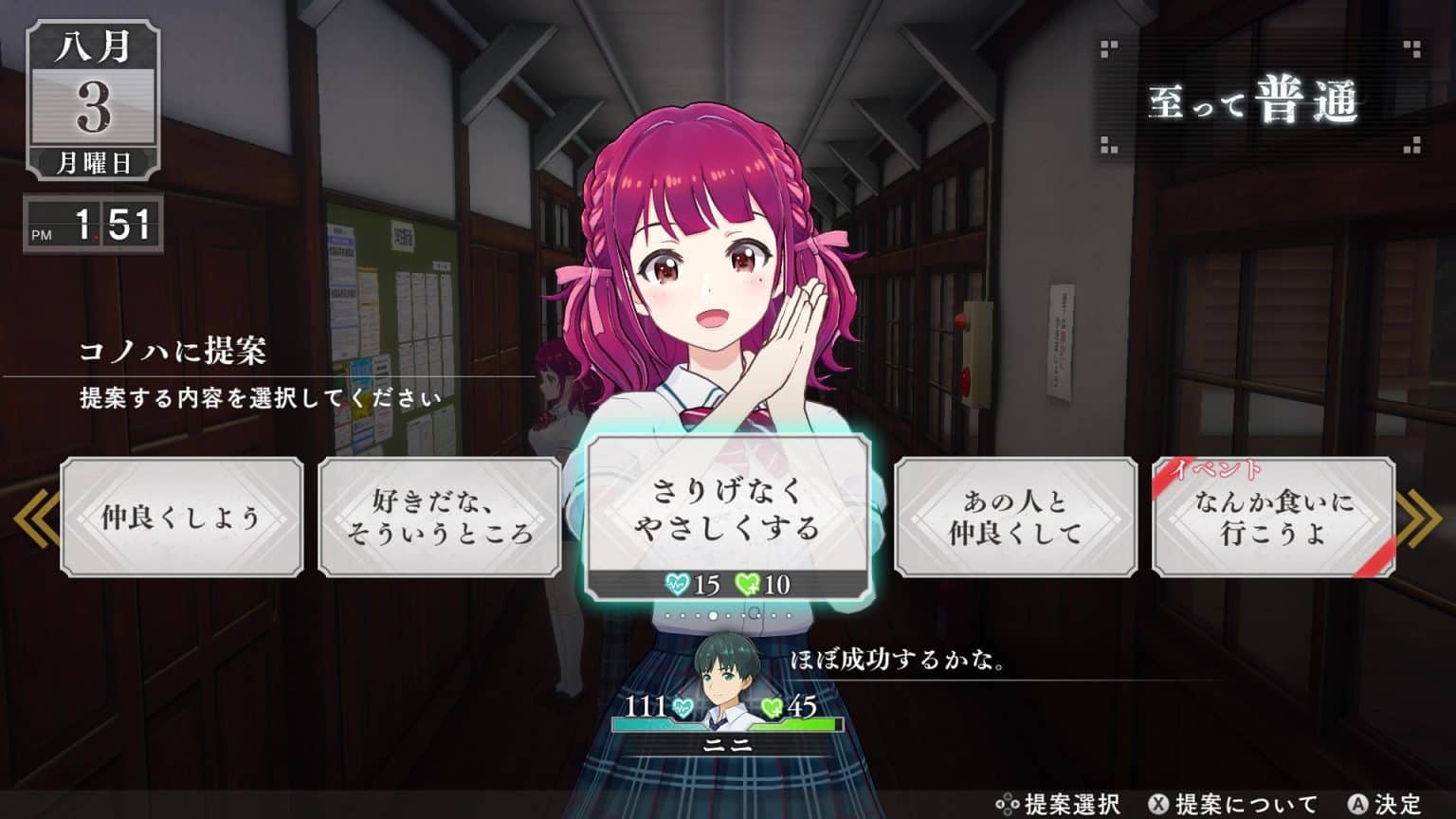Confirm with the 決定 button
Viewport: 1456px width, 819px height.
(x=1385, y=805)
